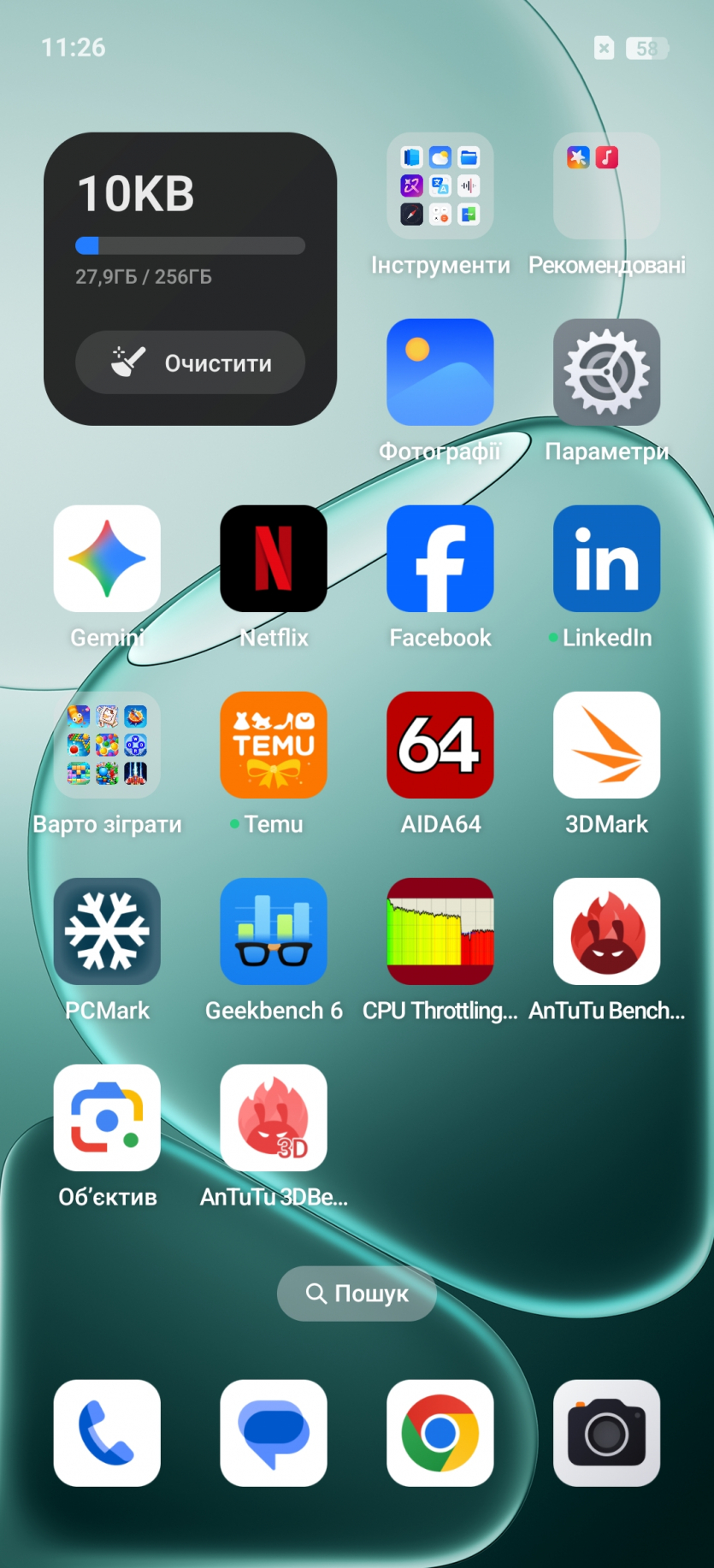Open the Netflix app

click(x=274, y=558)
